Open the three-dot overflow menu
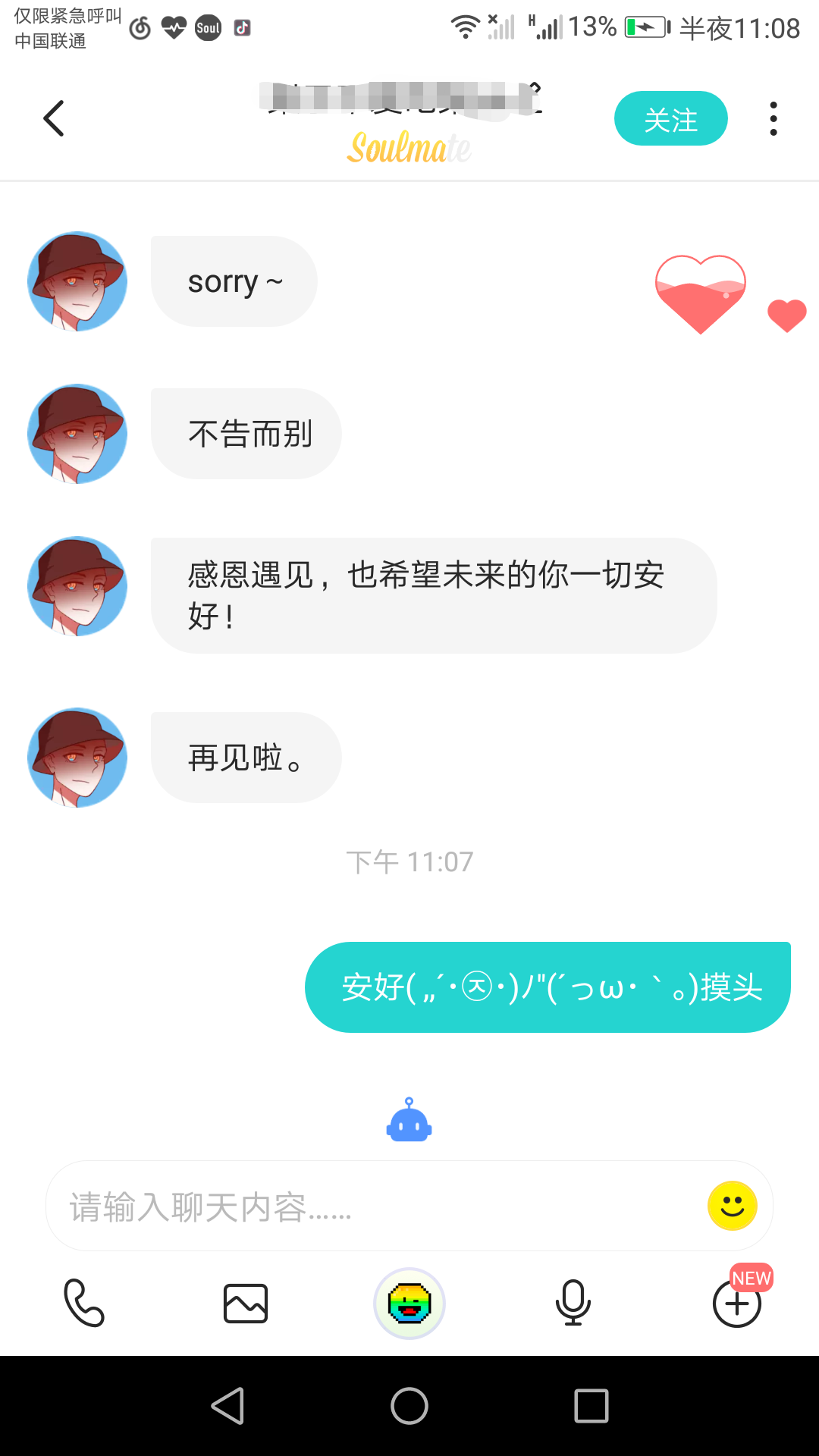 [x=773, y=118]
